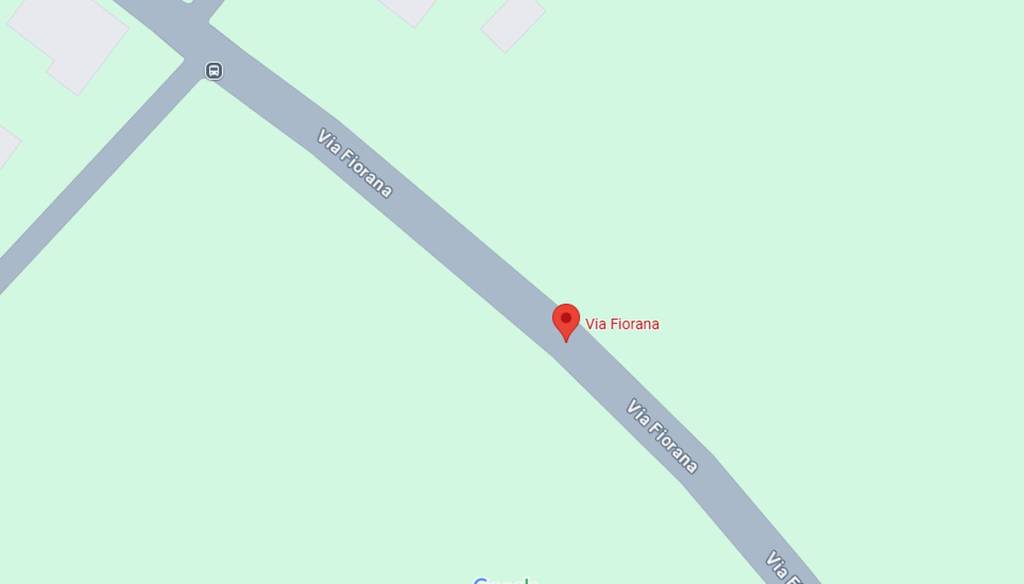Open the bus stop icon on the map
This screenshot has width=1024, height=584.
pyautogui.click(x=214, y=70)
